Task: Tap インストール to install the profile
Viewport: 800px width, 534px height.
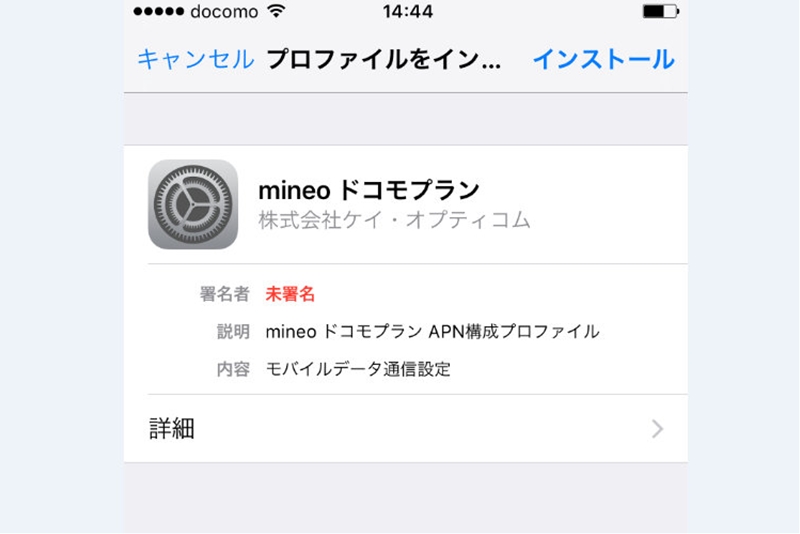Action: [x=603, y=59]
